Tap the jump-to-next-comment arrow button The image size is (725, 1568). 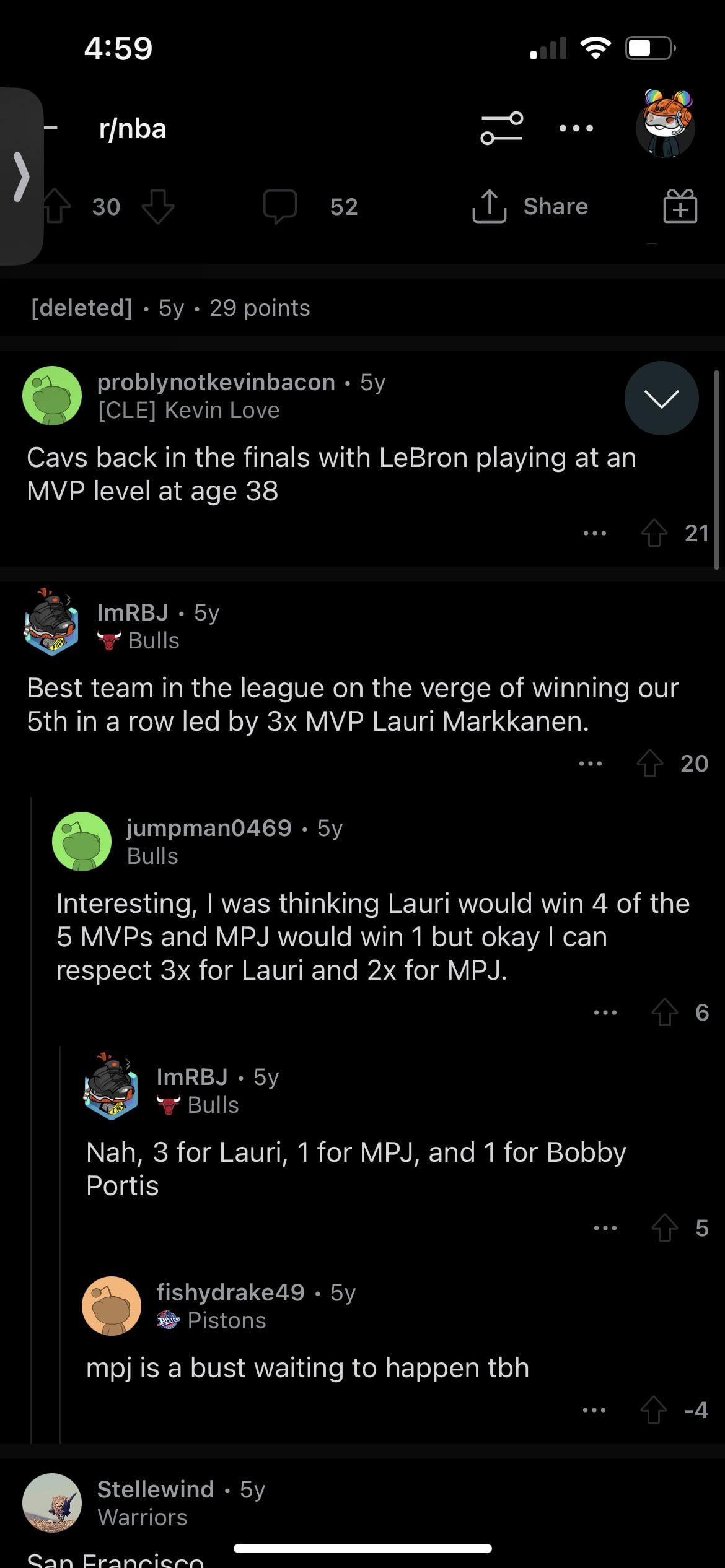pos(661,398)
